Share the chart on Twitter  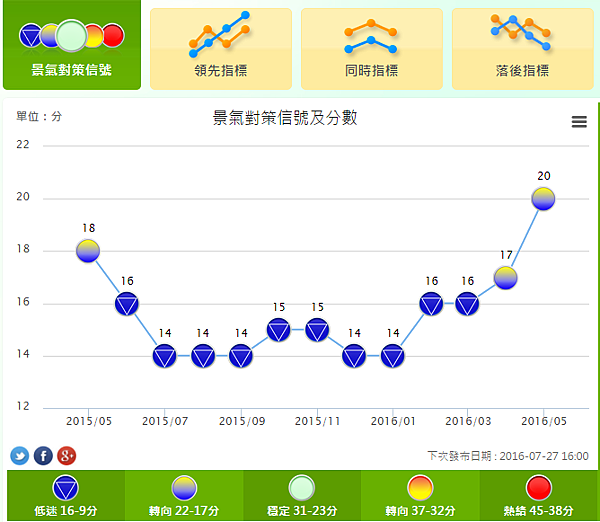20,456
